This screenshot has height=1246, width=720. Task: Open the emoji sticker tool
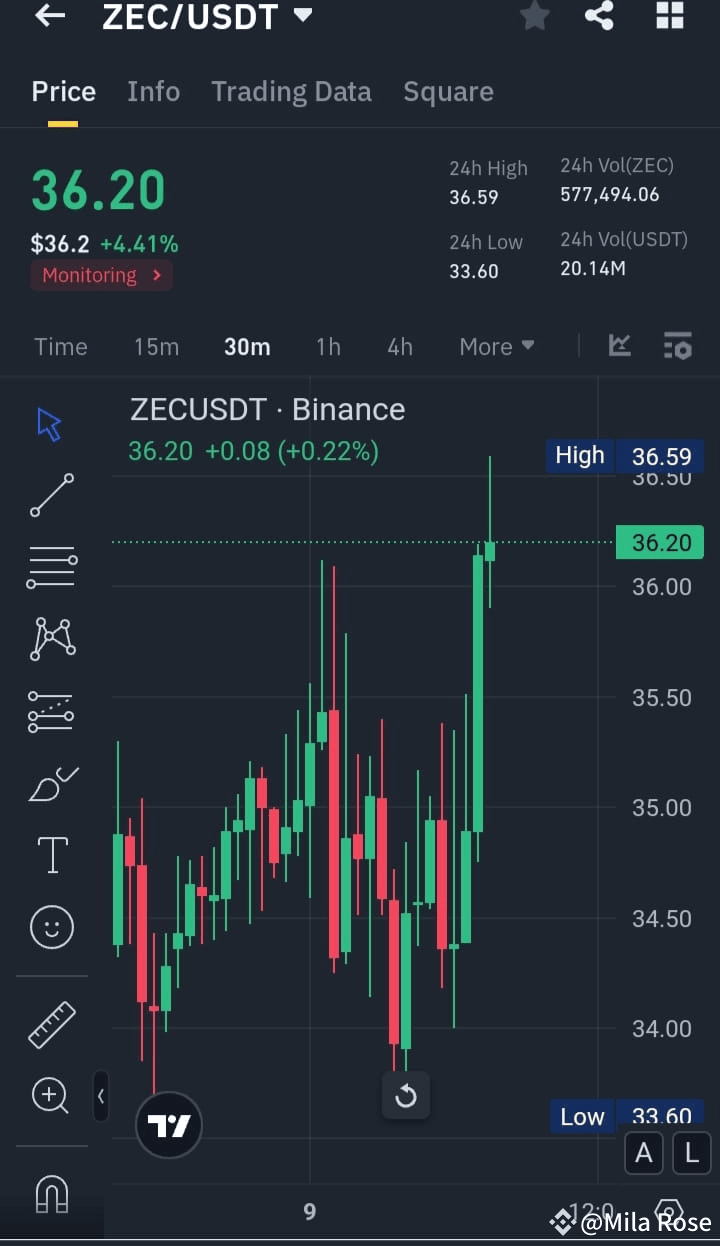pos(51,927)
